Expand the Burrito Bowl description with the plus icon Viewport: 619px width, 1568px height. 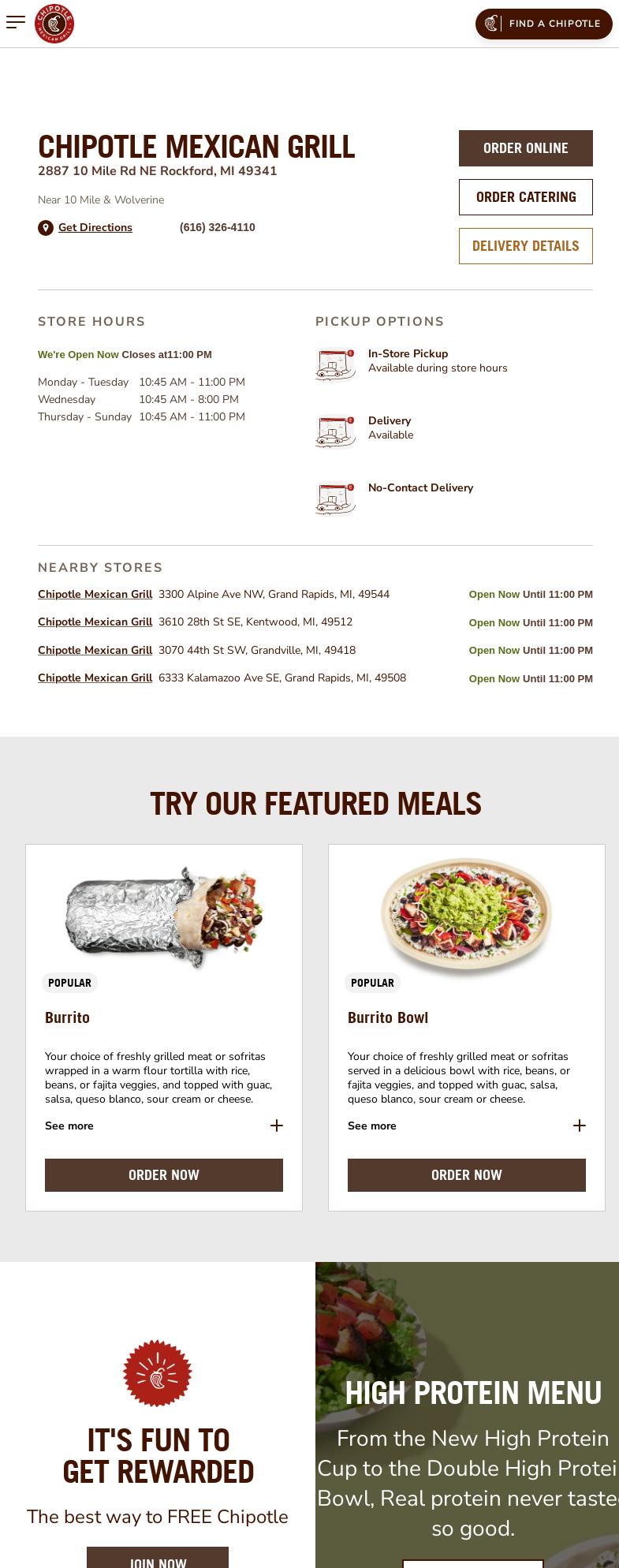580,1126
